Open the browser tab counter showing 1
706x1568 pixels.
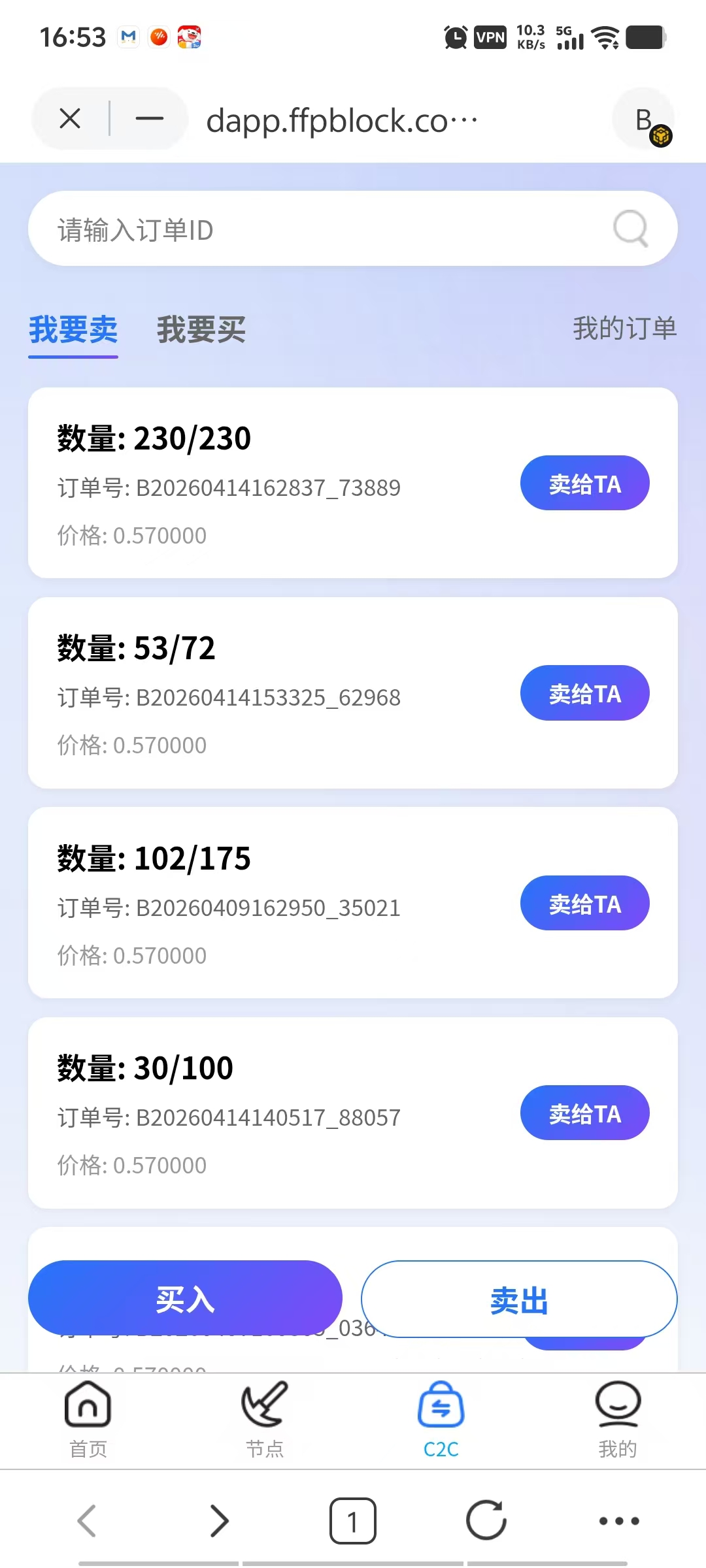(x=353, y=1519)
